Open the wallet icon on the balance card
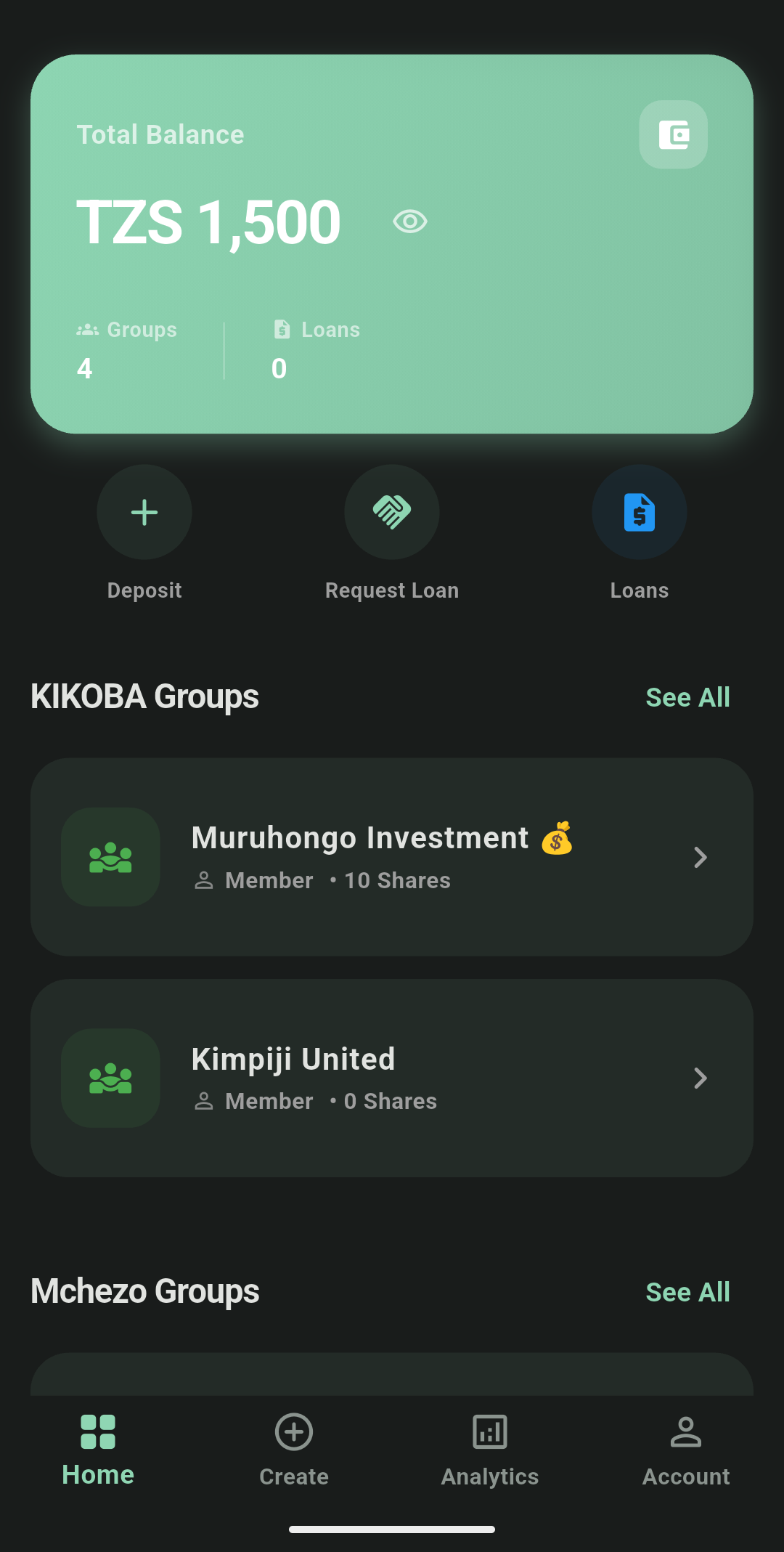Viewport: 784px width, 1552px height. pos(672,134)
